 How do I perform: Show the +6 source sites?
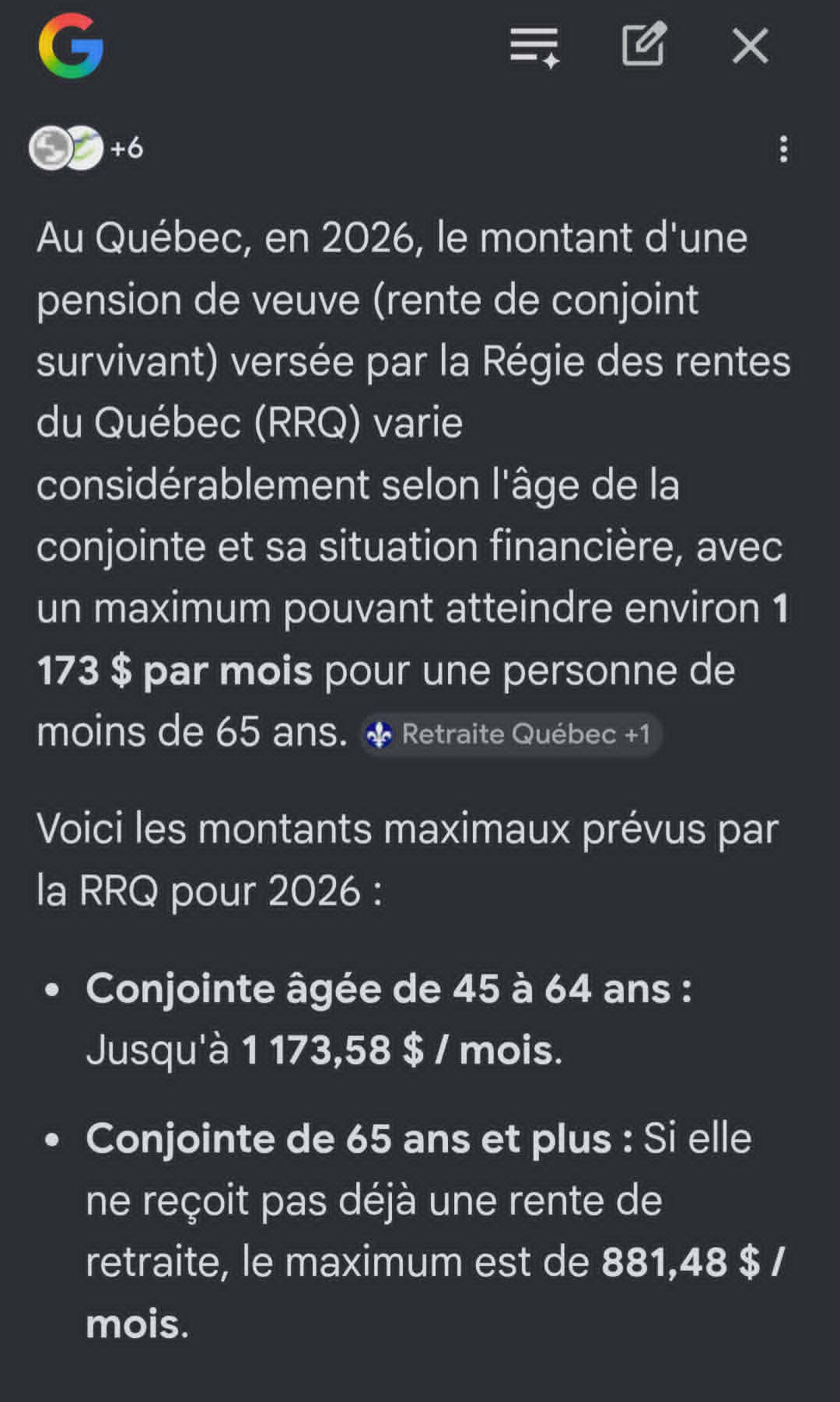(x=86, y=148)
